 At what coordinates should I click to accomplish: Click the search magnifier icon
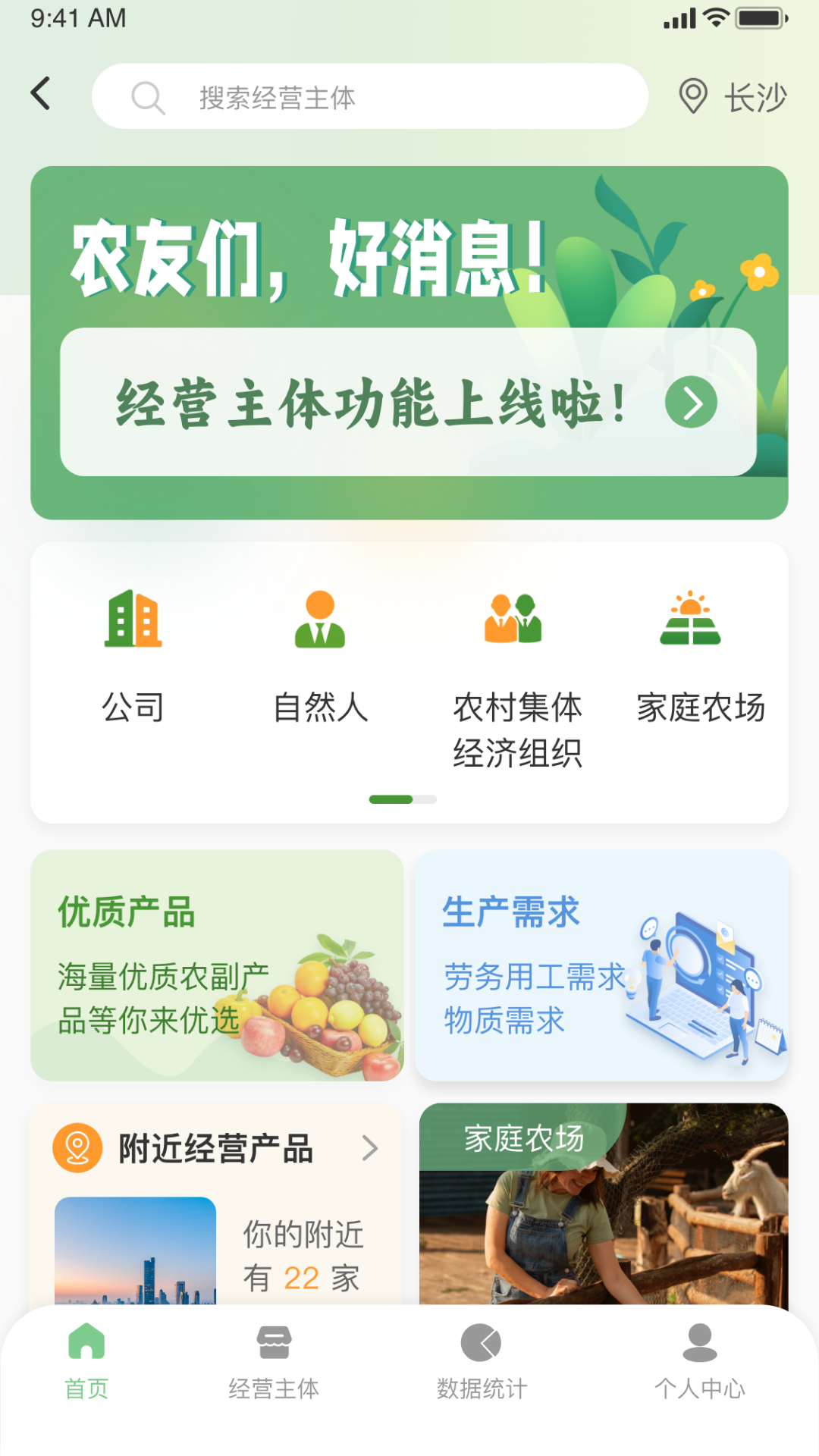pyautogui.click(x=149, y=96)
